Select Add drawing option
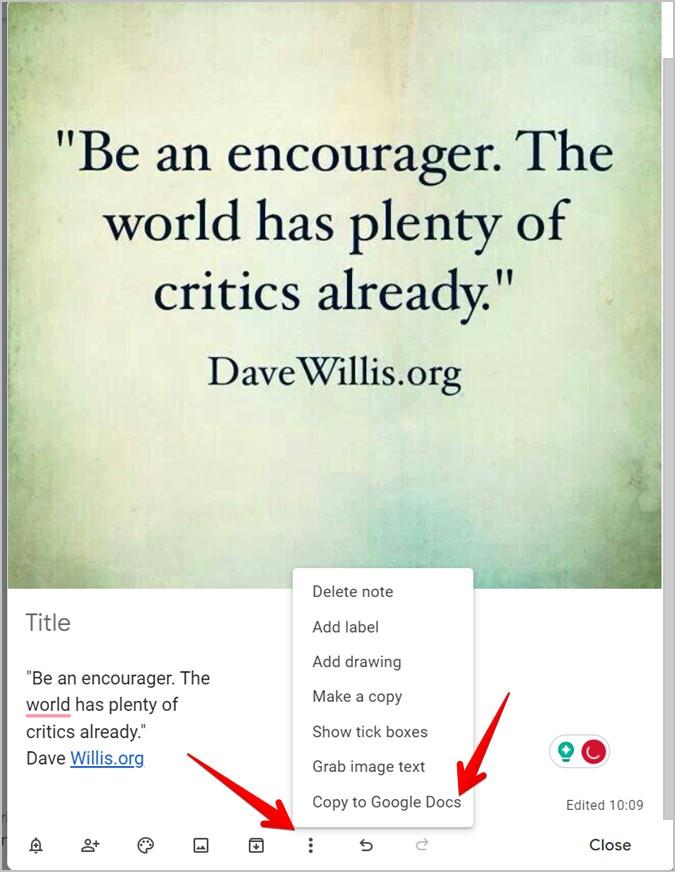675x872 pixels. [356, 662]
